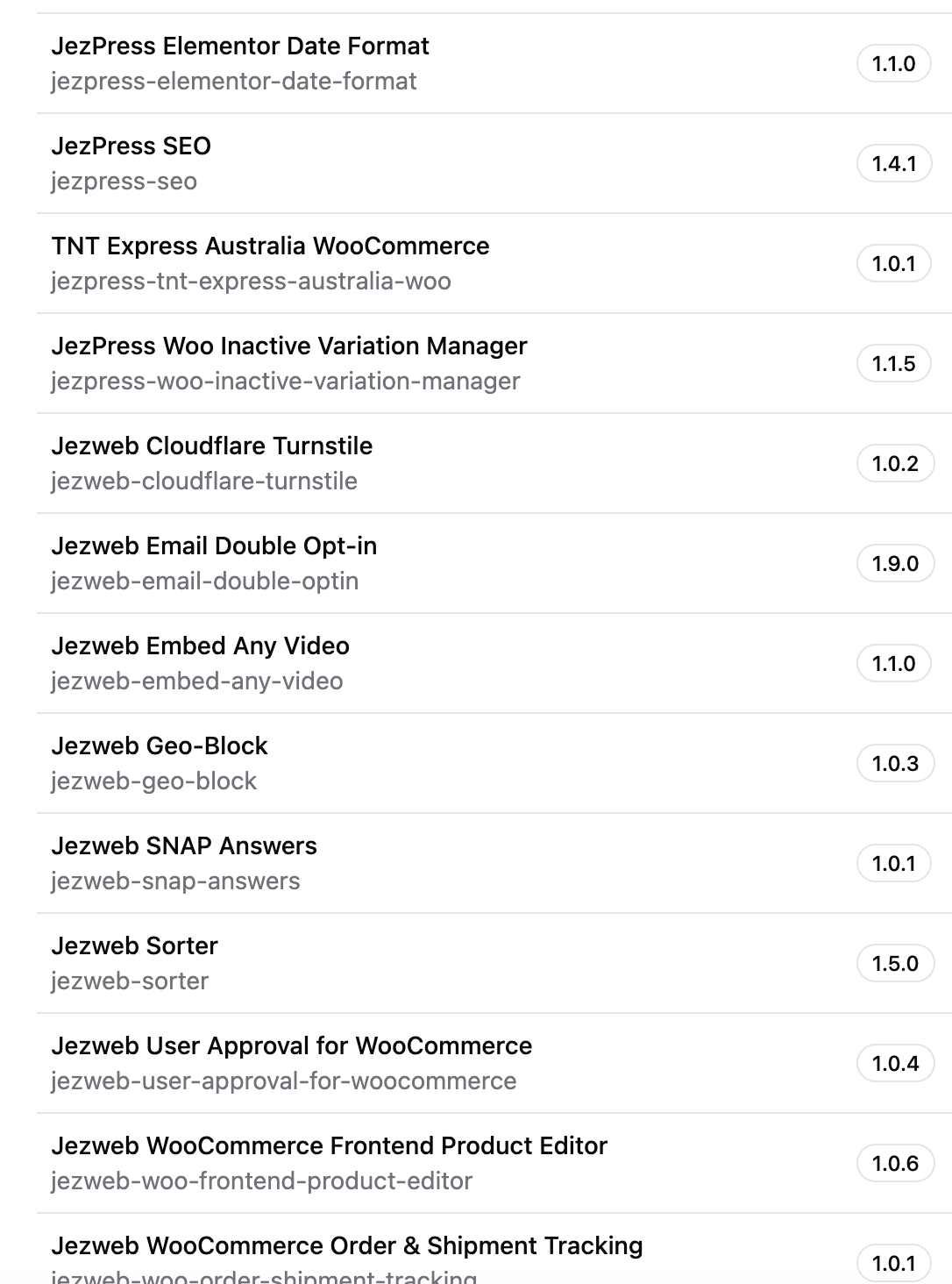Select Jezweb Geo-Block plugin

[160, 746]
